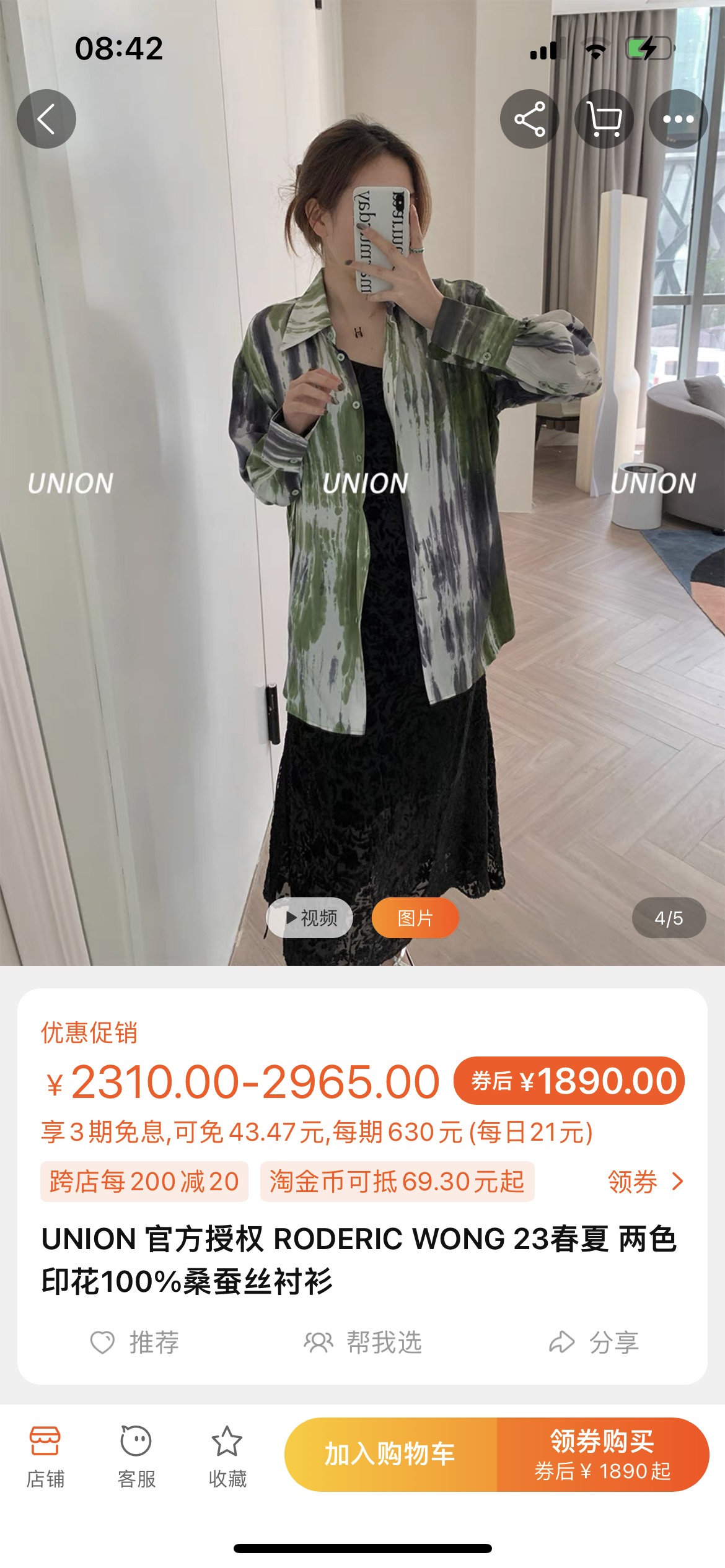The height and width of the screenshot is (1568, 725).
Task: Tap 分享 below the product title
Action: tap(594, 1343)
